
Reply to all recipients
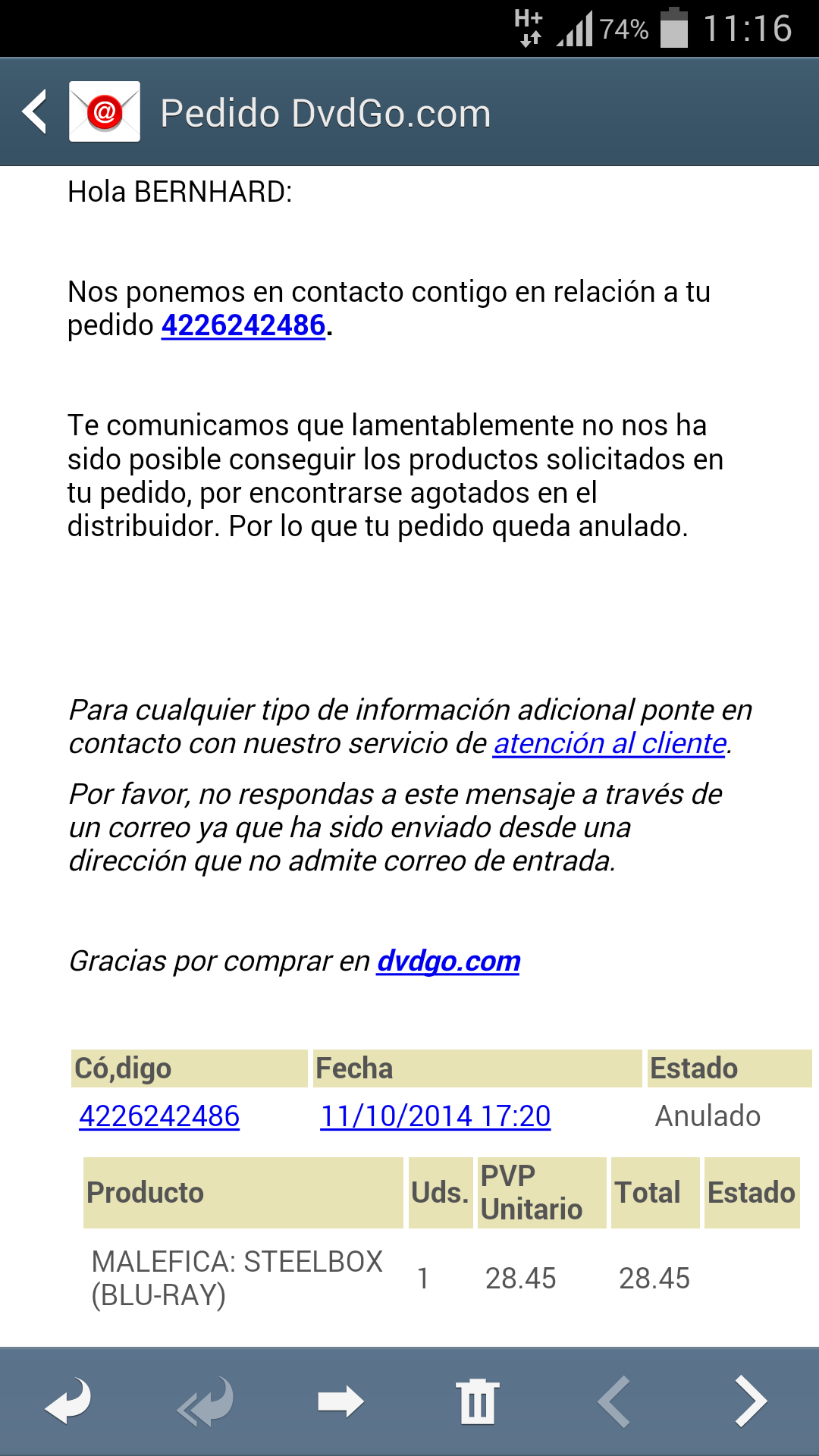tap(205, 1401)
